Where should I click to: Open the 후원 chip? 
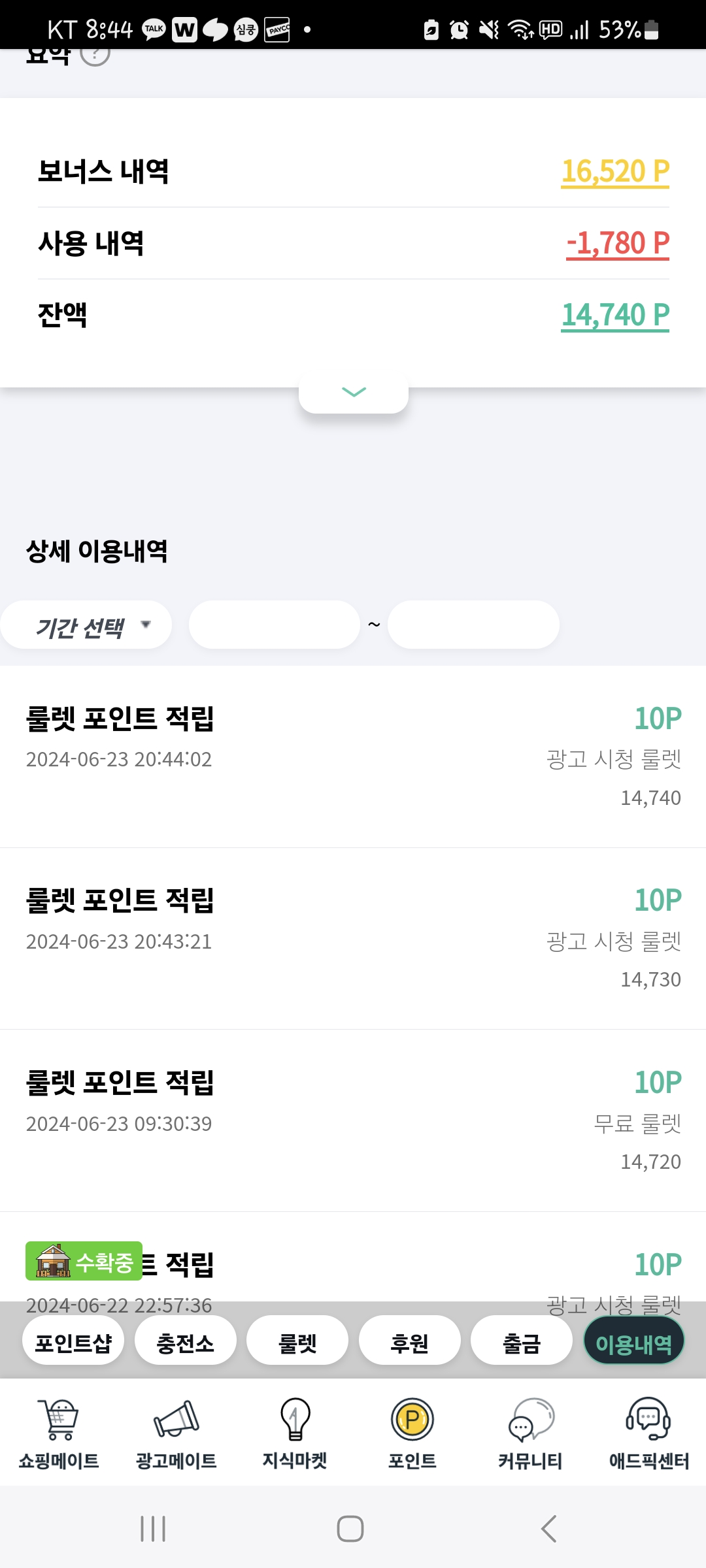(x=410, y=1340)
